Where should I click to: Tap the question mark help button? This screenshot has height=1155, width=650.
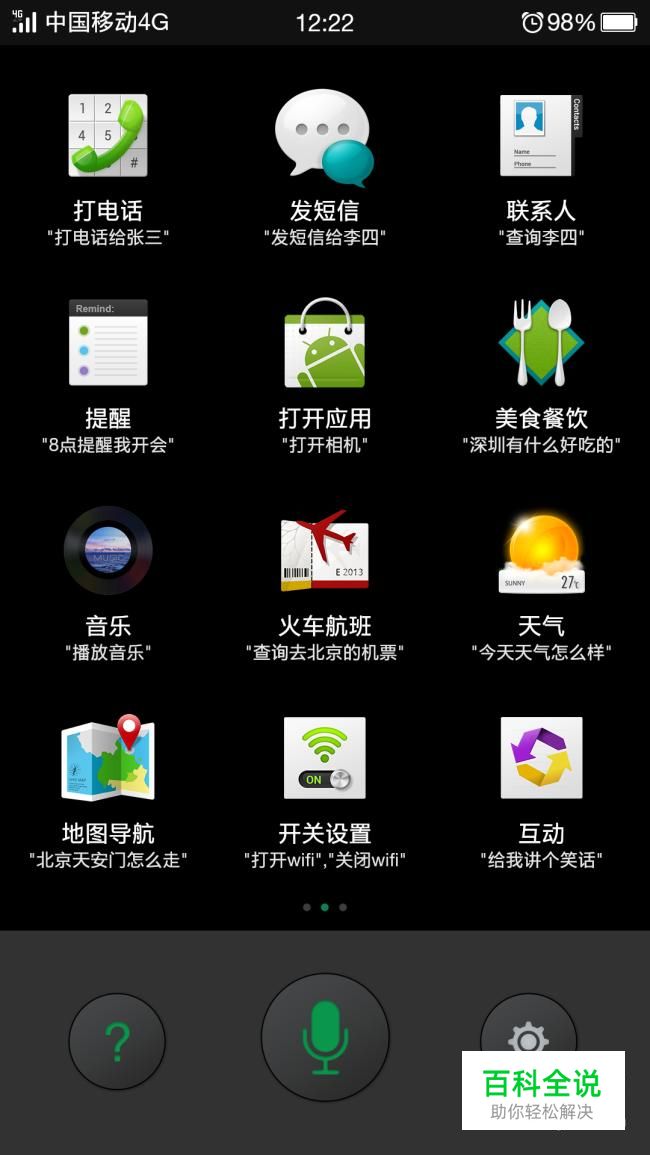(117, 1042)
